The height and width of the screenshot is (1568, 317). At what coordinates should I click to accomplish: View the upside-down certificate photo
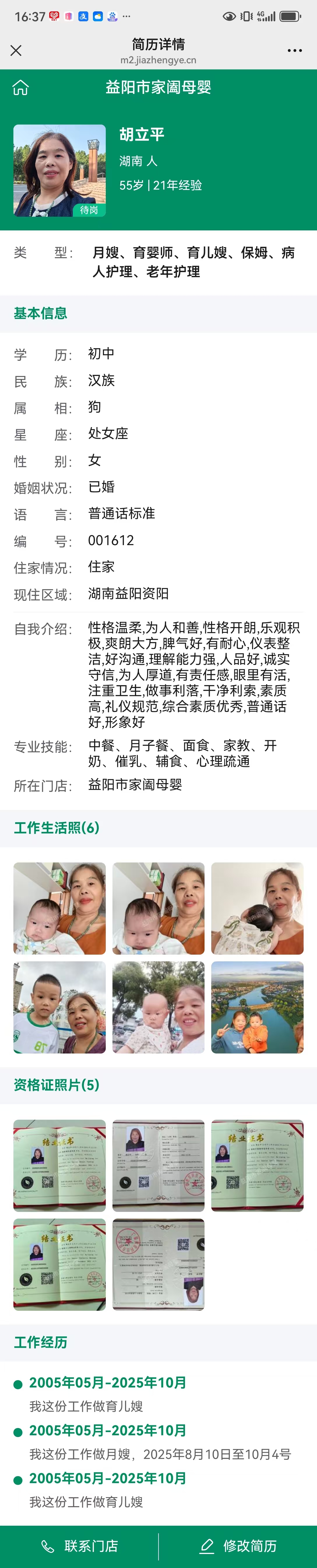click(158, 1264)
